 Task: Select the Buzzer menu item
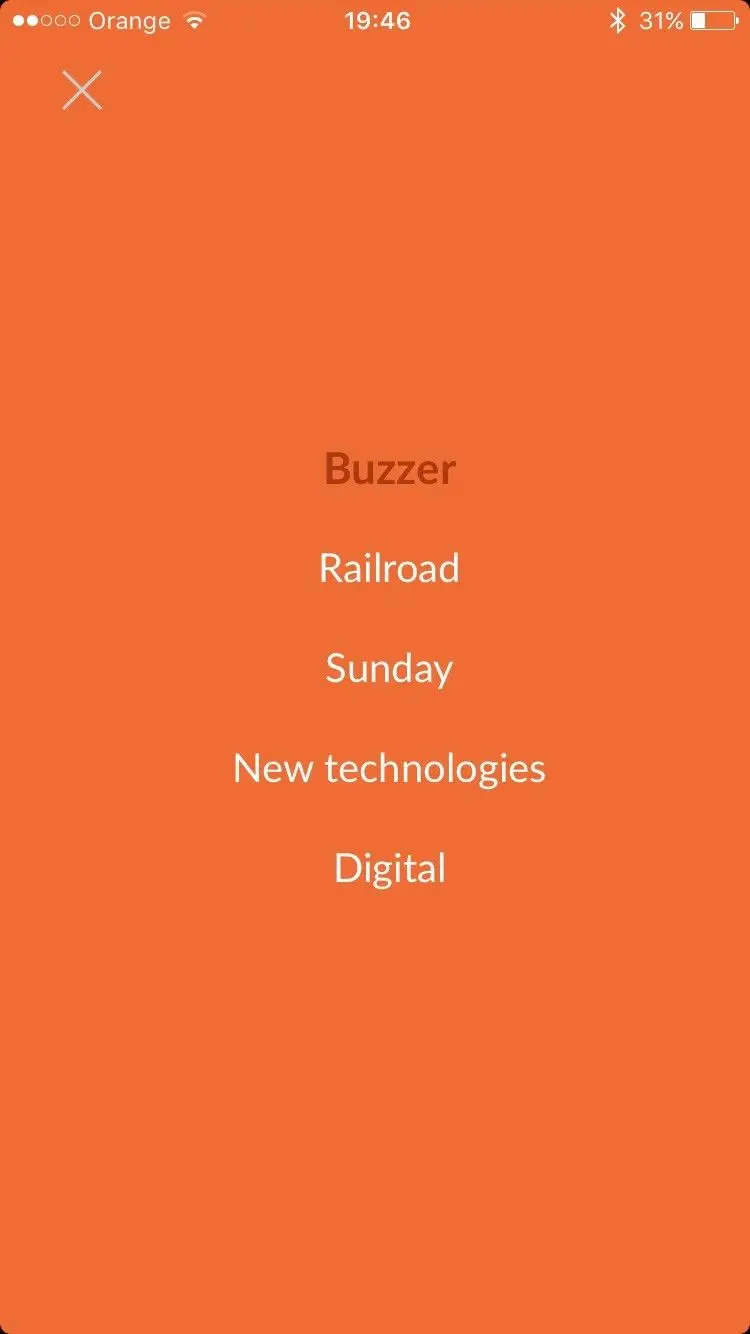(389, 469)
